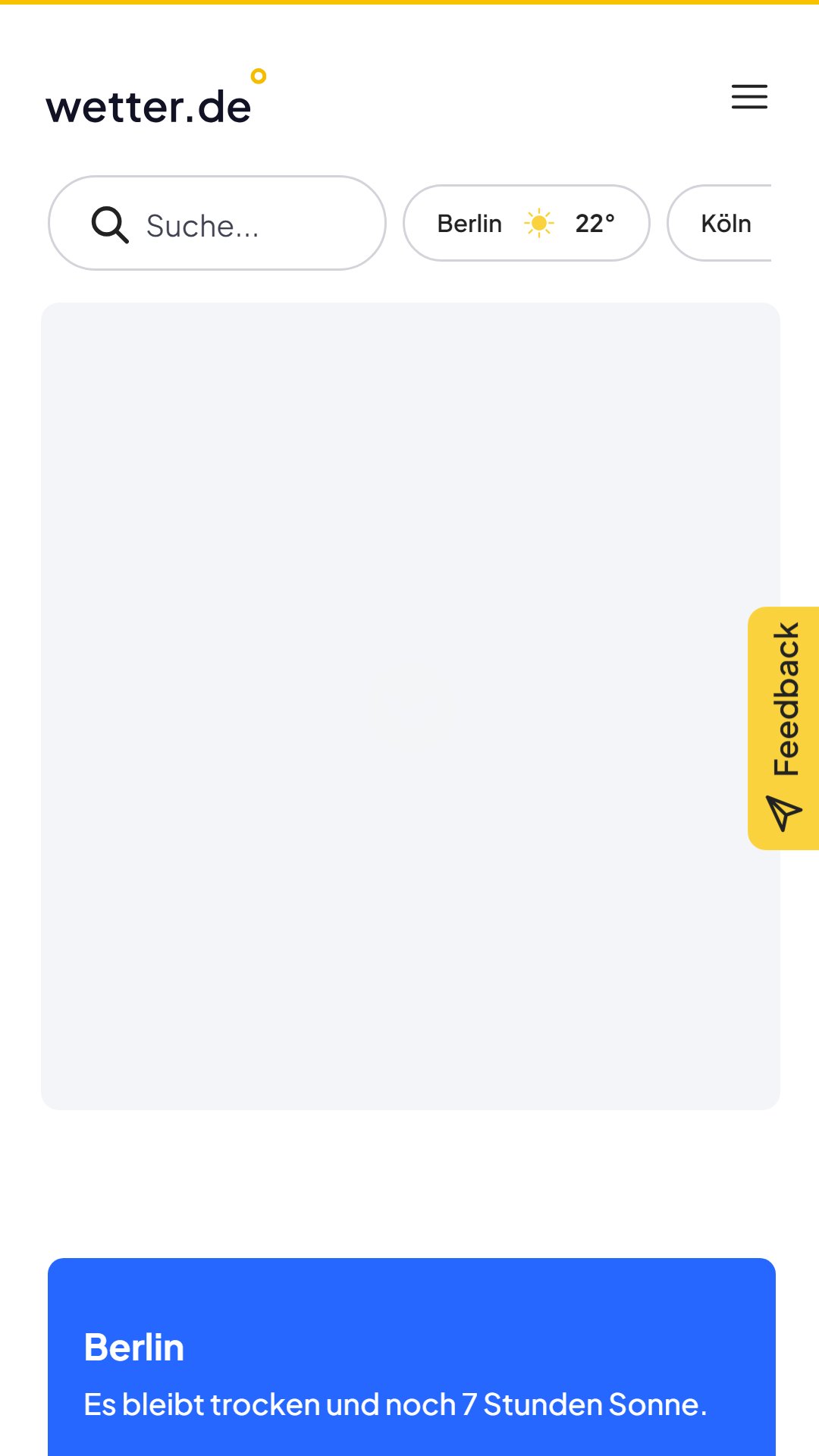This screenshot has height=1456, width=819.
Task: Tap the Suche search field
Action: (x=217, y=223)
